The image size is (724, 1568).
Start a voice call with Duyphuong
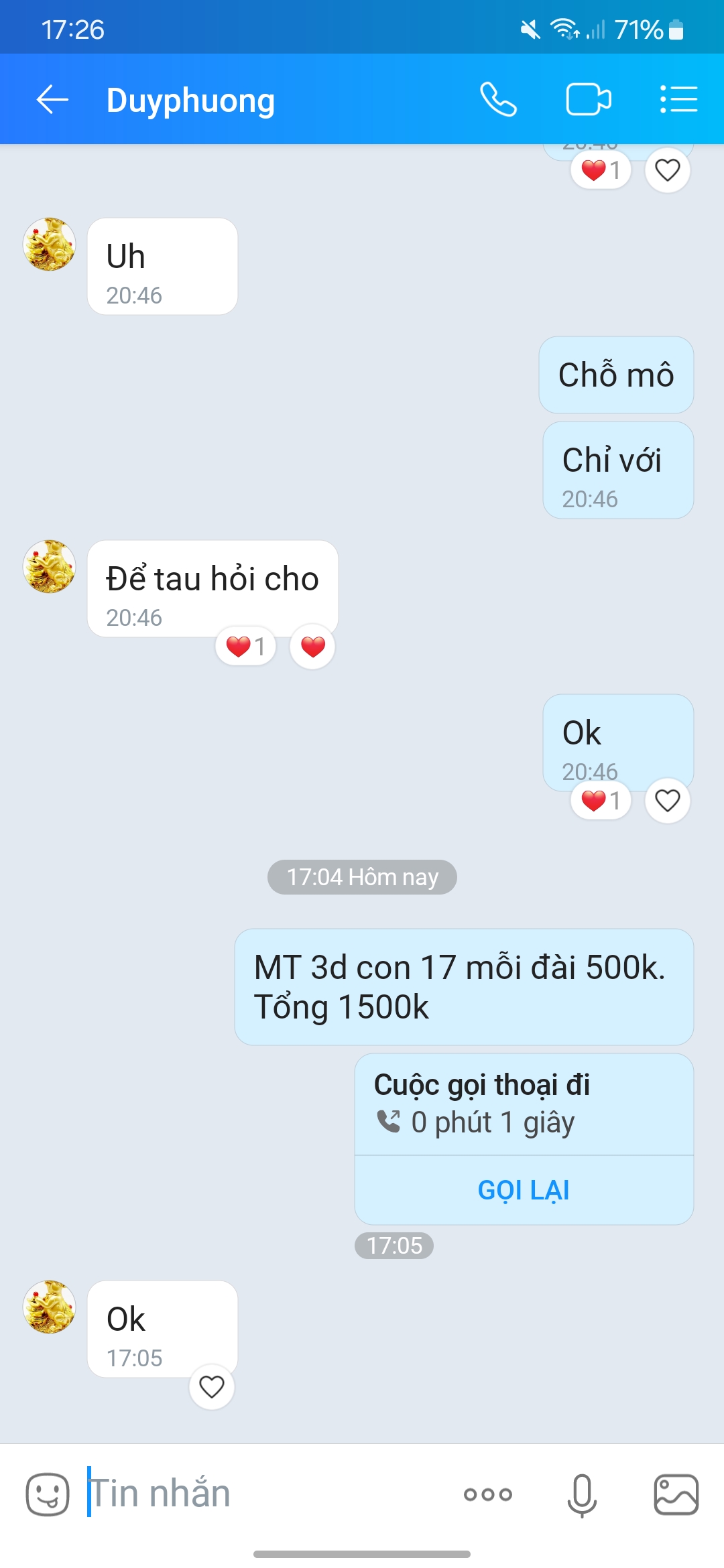tap(498, 100)
